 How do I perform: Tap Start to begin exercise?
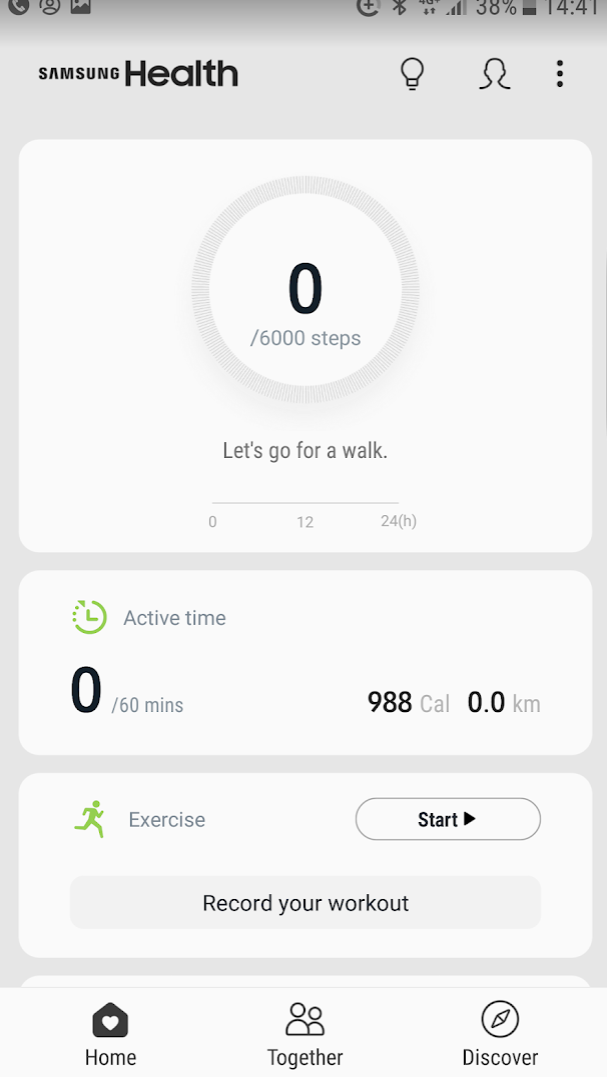[x=448, y=819]
